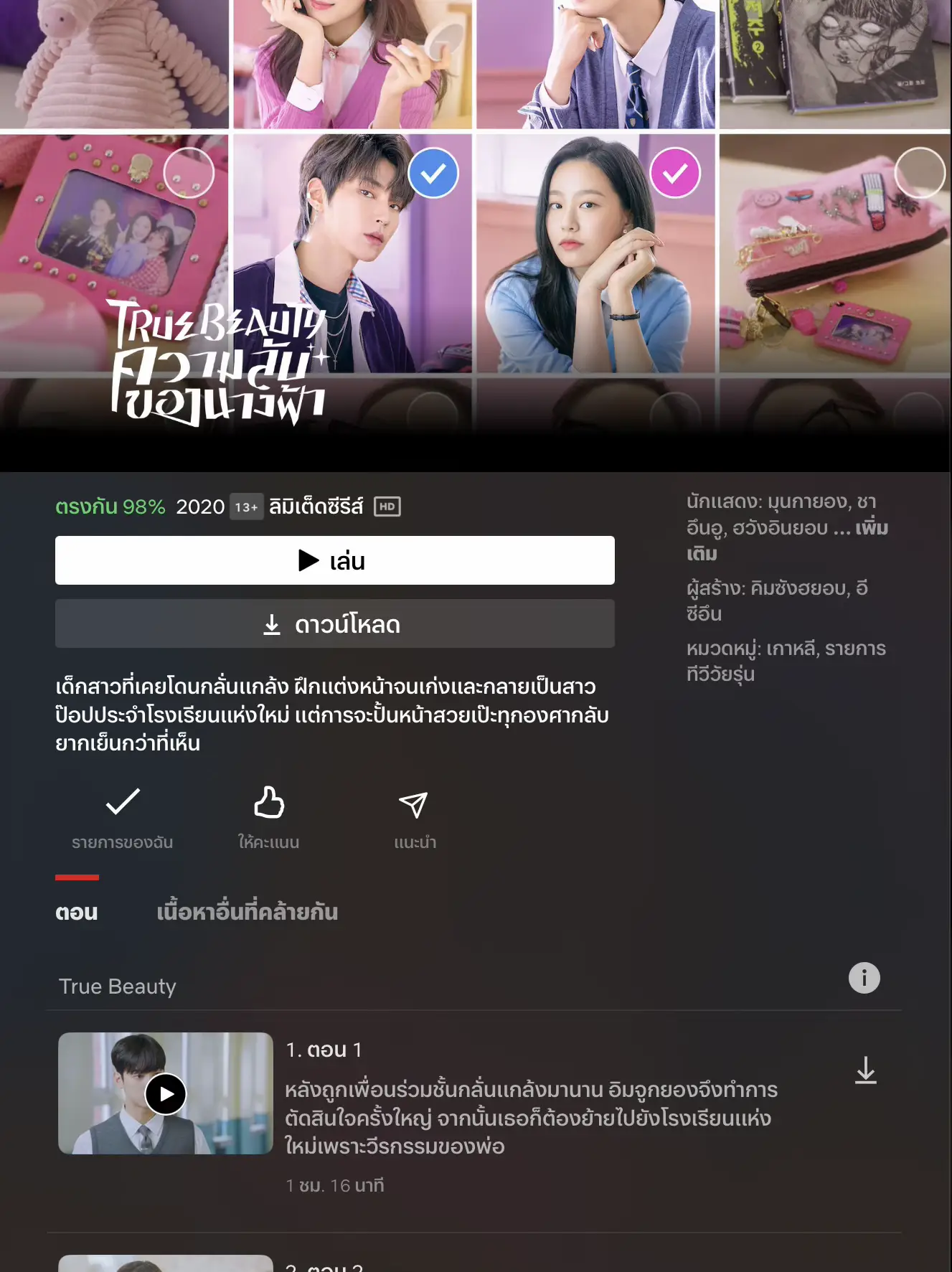
Task: Switch to the ตอน episodes tab
Action: point(77,912)
